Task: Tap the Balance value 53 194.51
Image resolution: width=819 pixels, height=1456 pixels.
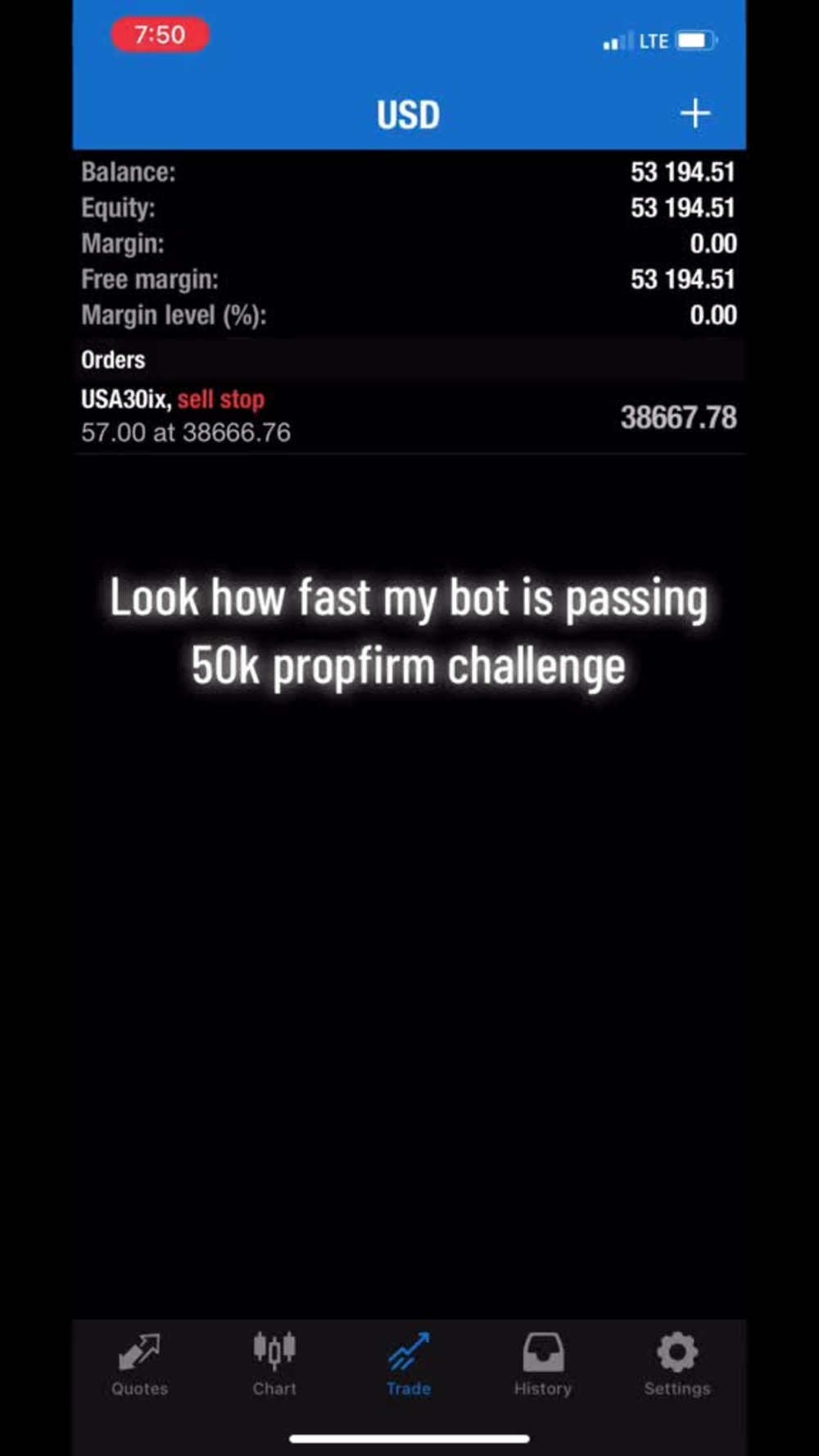Action: coord(683,172)
